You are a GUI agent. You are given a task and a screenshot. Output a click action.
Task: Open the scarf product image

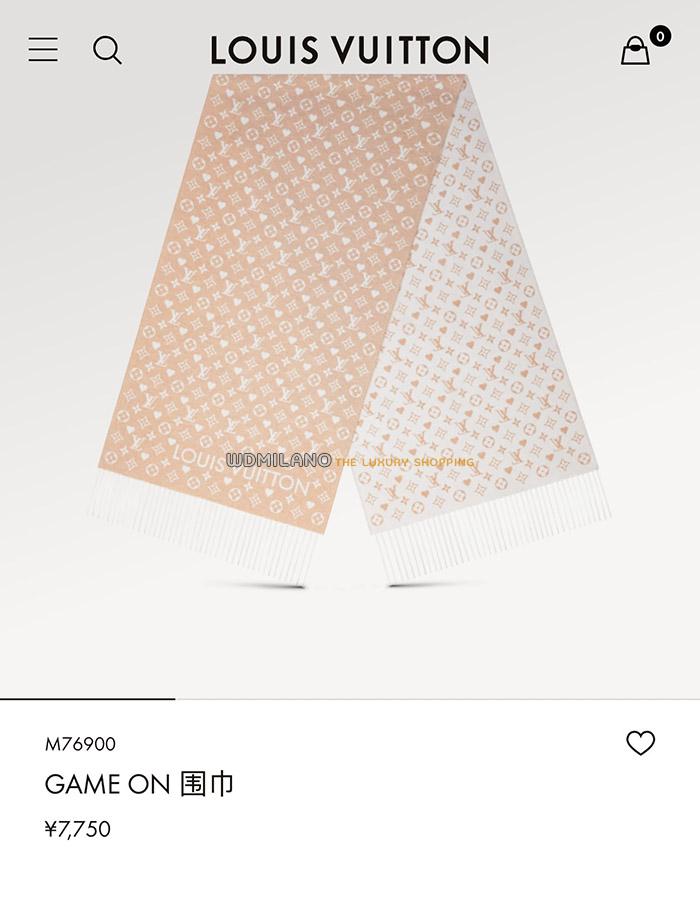click(x=349, y=330)
